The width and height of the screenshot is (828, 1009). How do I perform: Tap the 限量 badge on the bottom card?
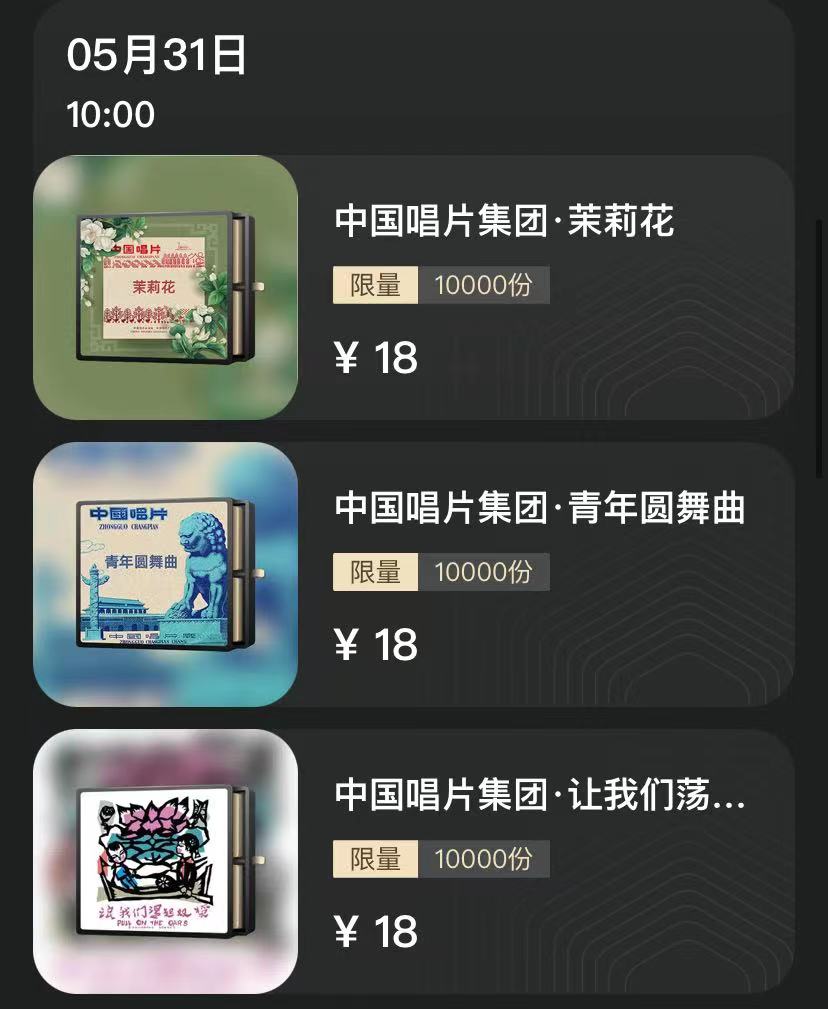(375, 859)
